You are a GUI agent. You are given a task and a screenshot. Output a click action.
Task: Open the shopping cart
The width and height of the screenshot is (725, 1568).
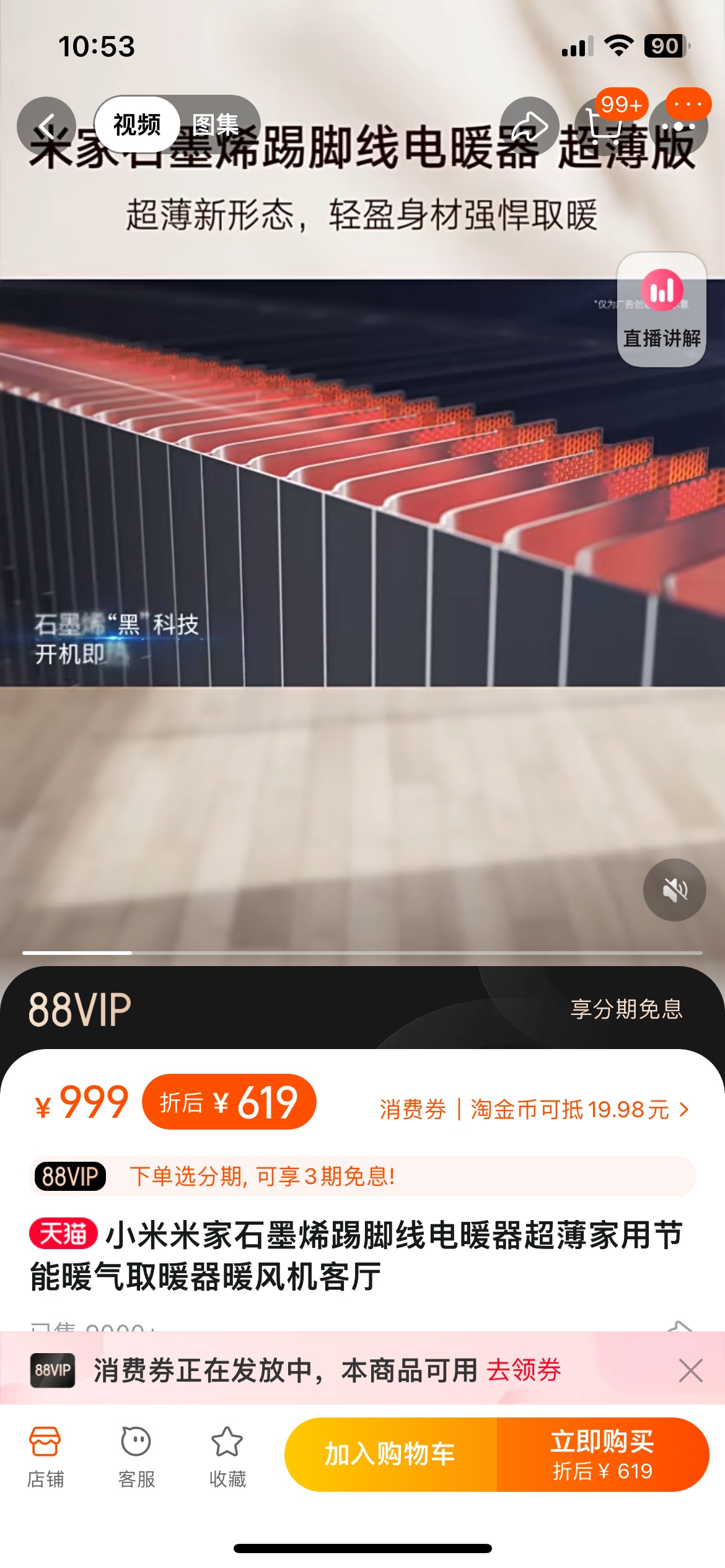(604, 126)
